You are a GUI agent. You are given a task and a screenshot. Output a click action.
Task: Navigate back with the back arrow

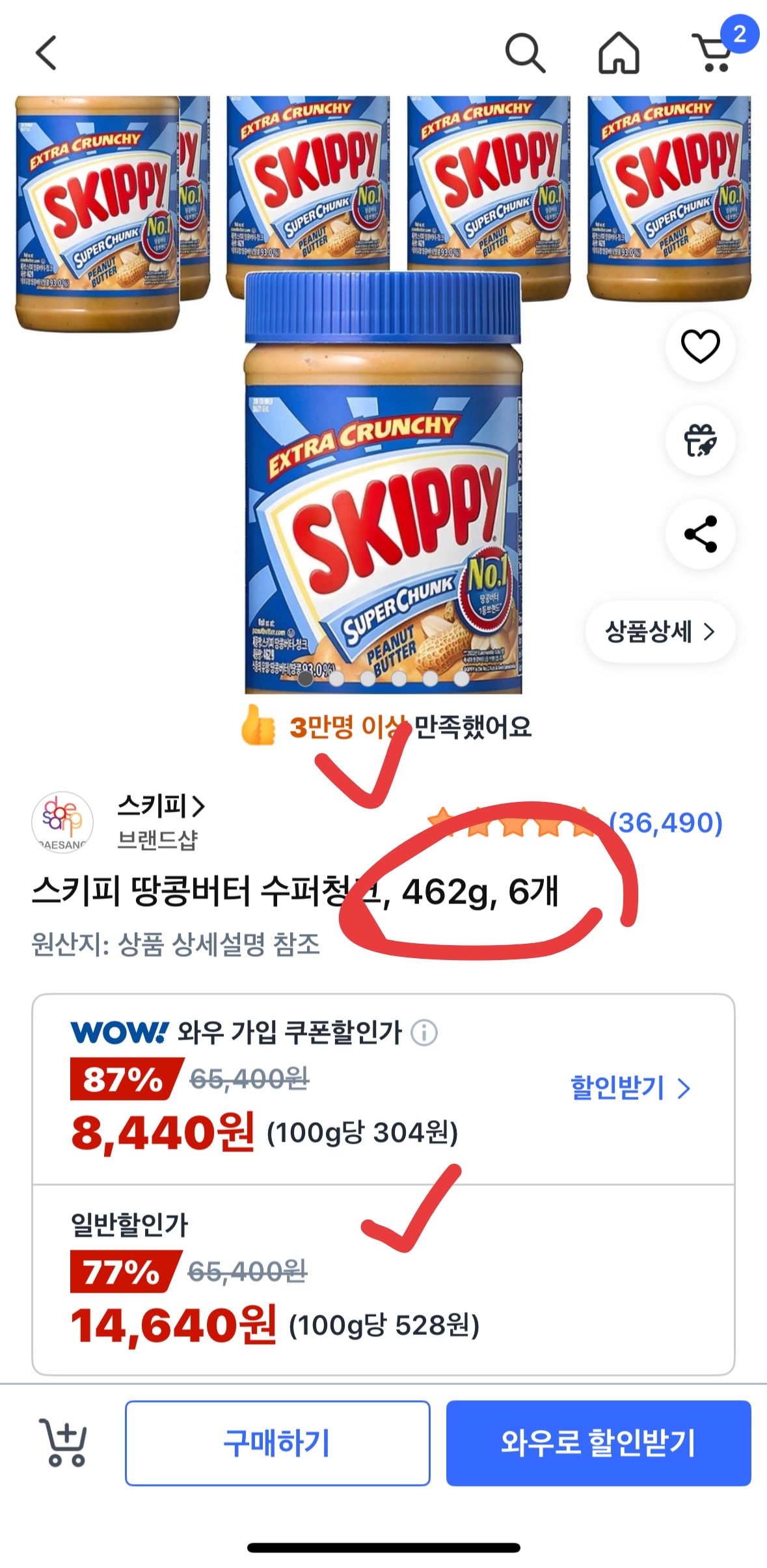coord(43,53)
